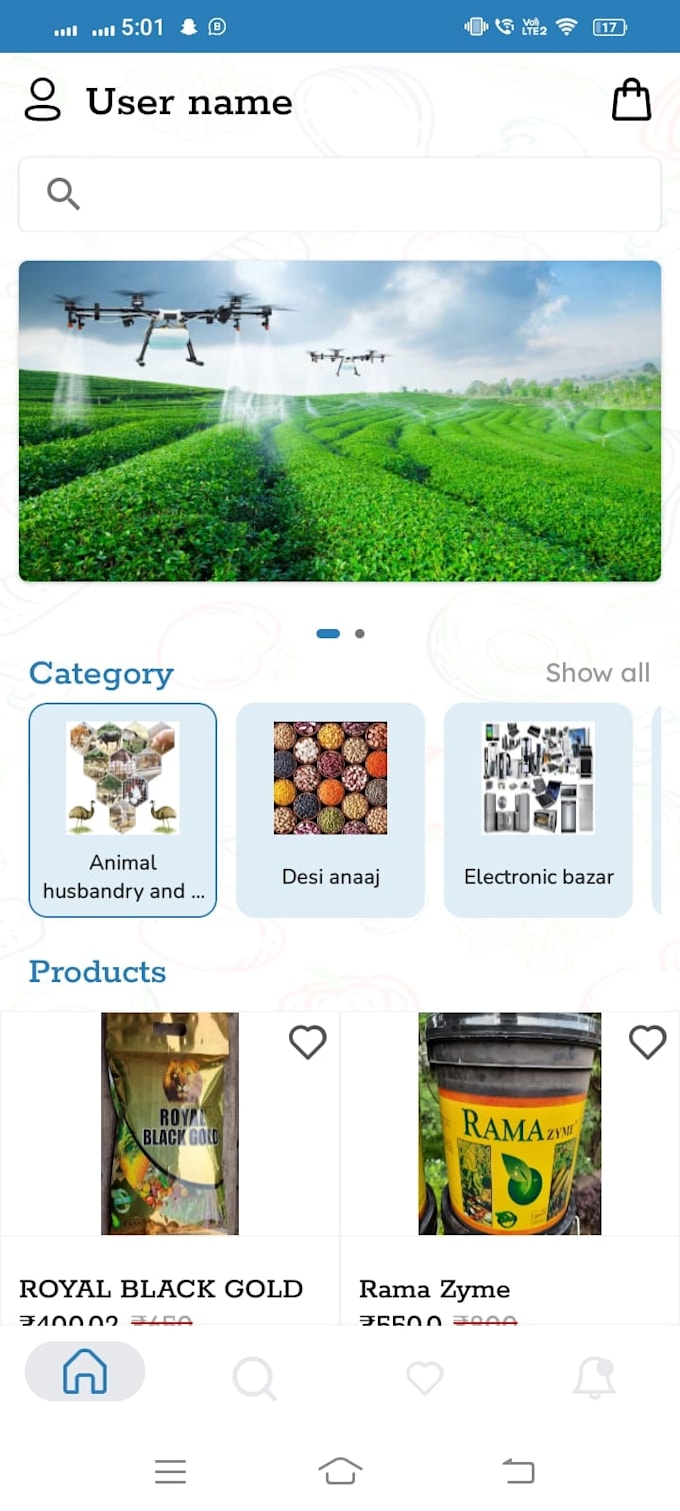This screenshot has width=680, height=1511.
Task: Open the shopping bag
Action: click(x=631, y=101)
